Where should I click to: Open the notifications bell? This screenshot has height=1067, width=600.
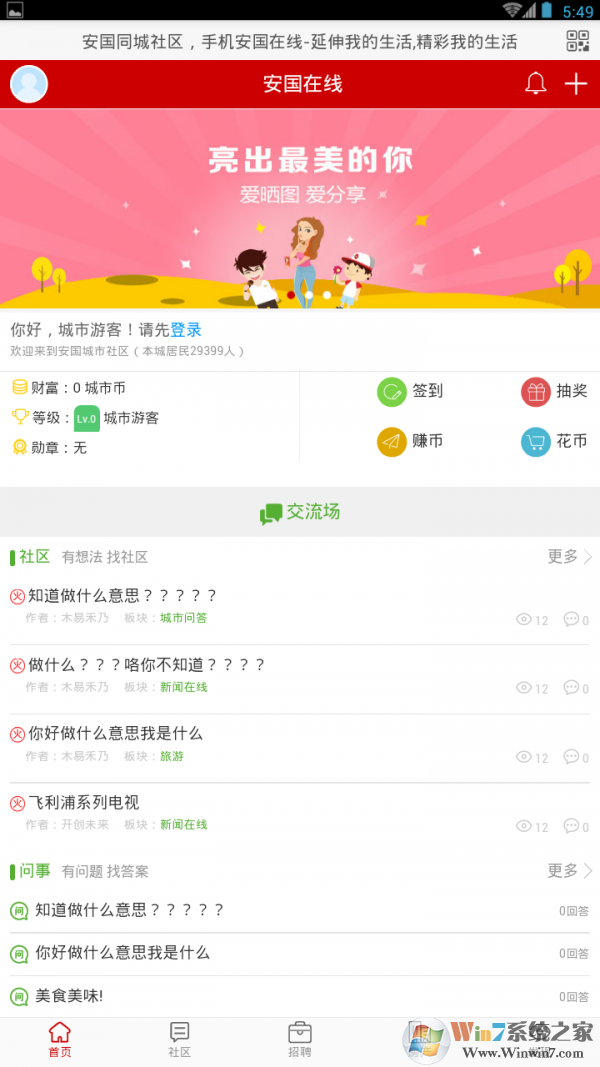pos(535,84)
